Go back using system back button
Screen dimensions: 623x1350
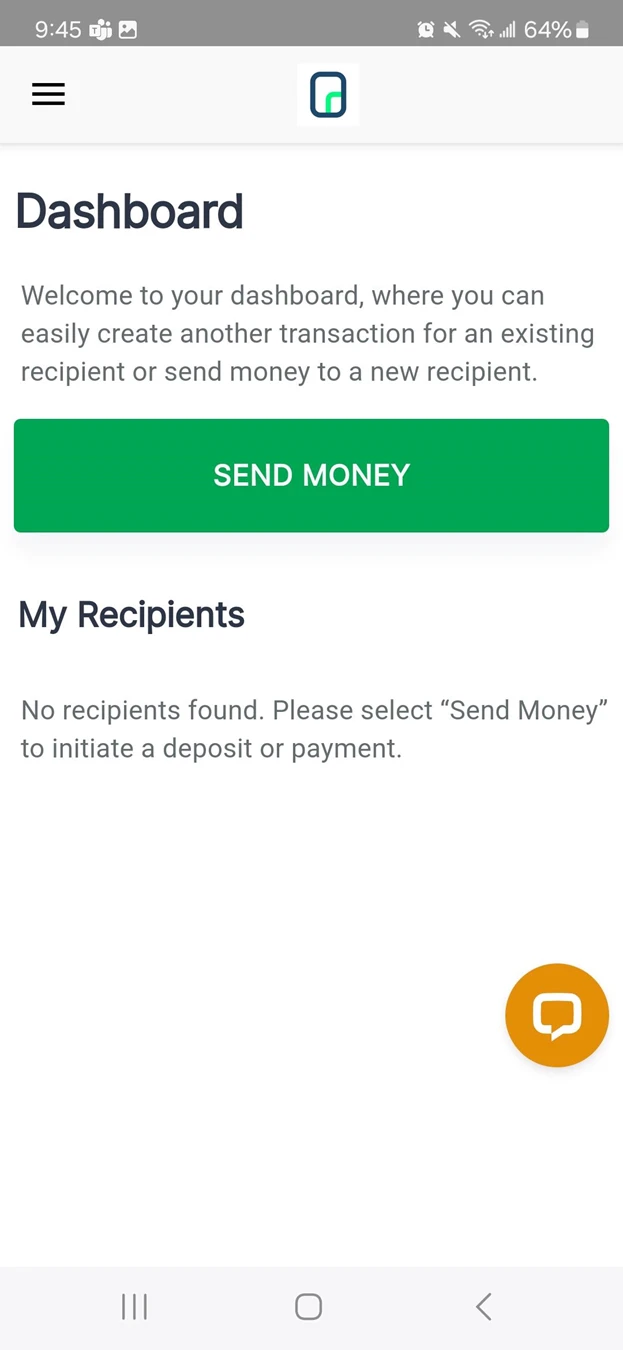[484, 1306]
